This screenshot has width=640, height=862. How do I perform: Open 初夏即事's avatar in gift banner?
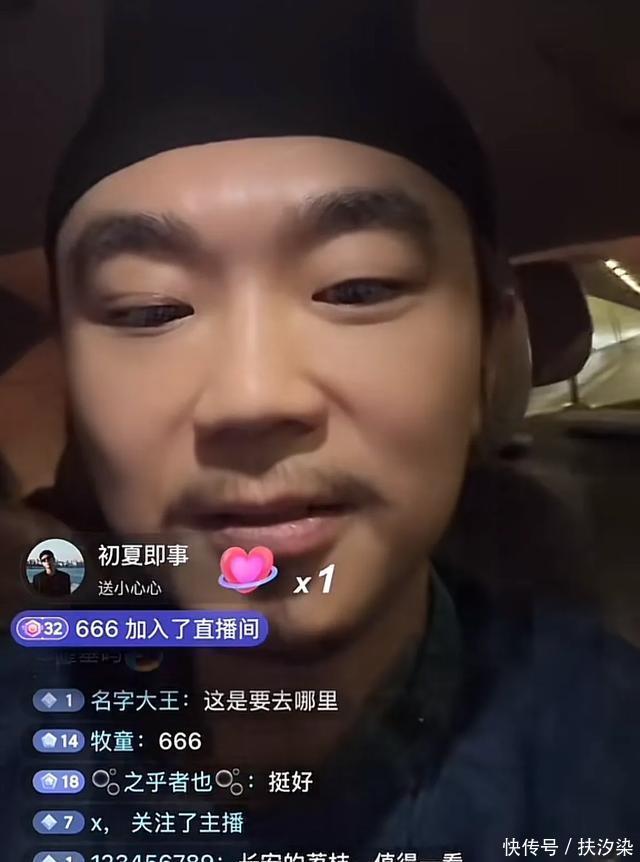click(x=54, y=568)
